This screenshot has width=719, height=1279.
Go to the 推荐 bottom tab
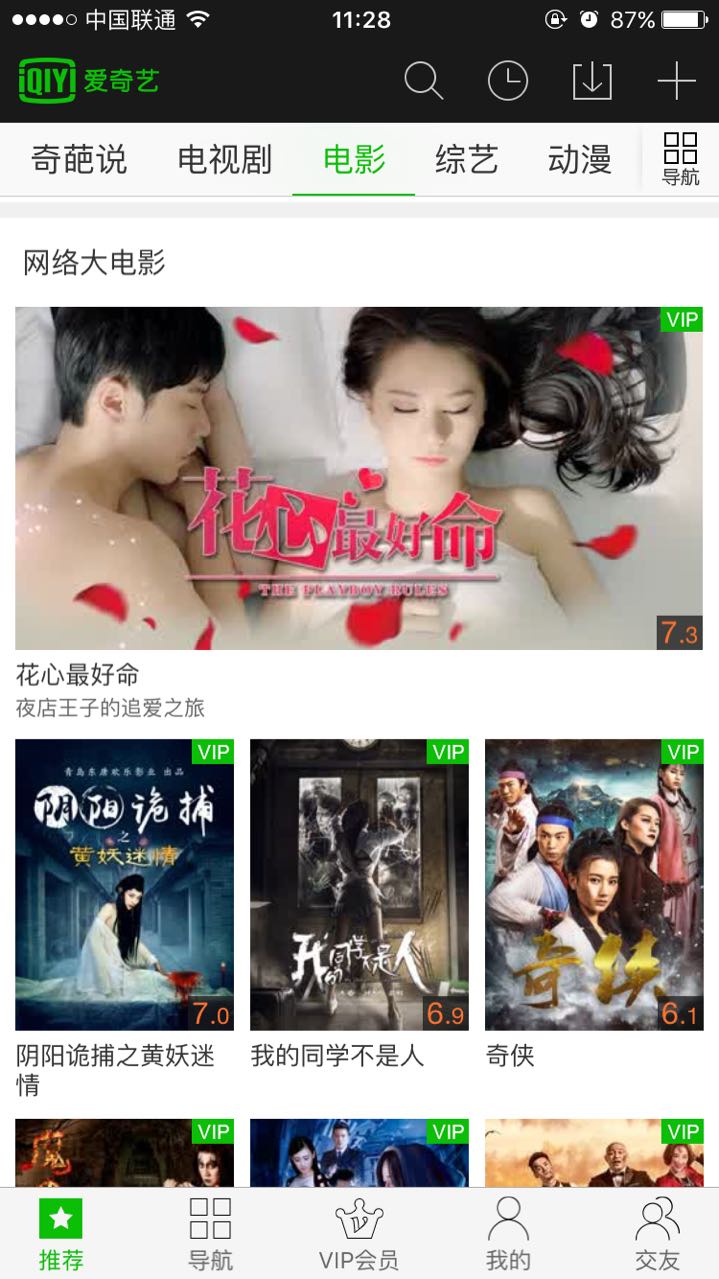click(61, 1234)
